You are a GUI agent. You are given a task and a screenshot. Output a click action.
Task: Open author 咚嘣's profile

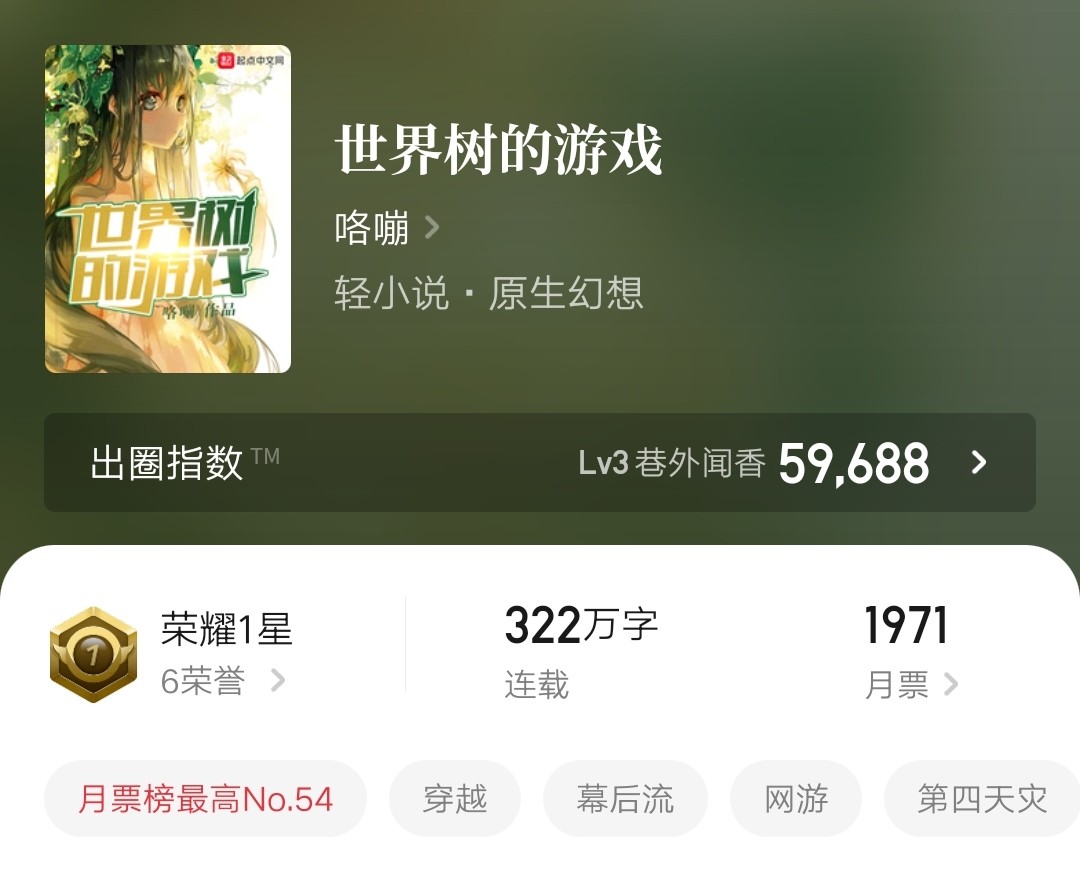386,229
